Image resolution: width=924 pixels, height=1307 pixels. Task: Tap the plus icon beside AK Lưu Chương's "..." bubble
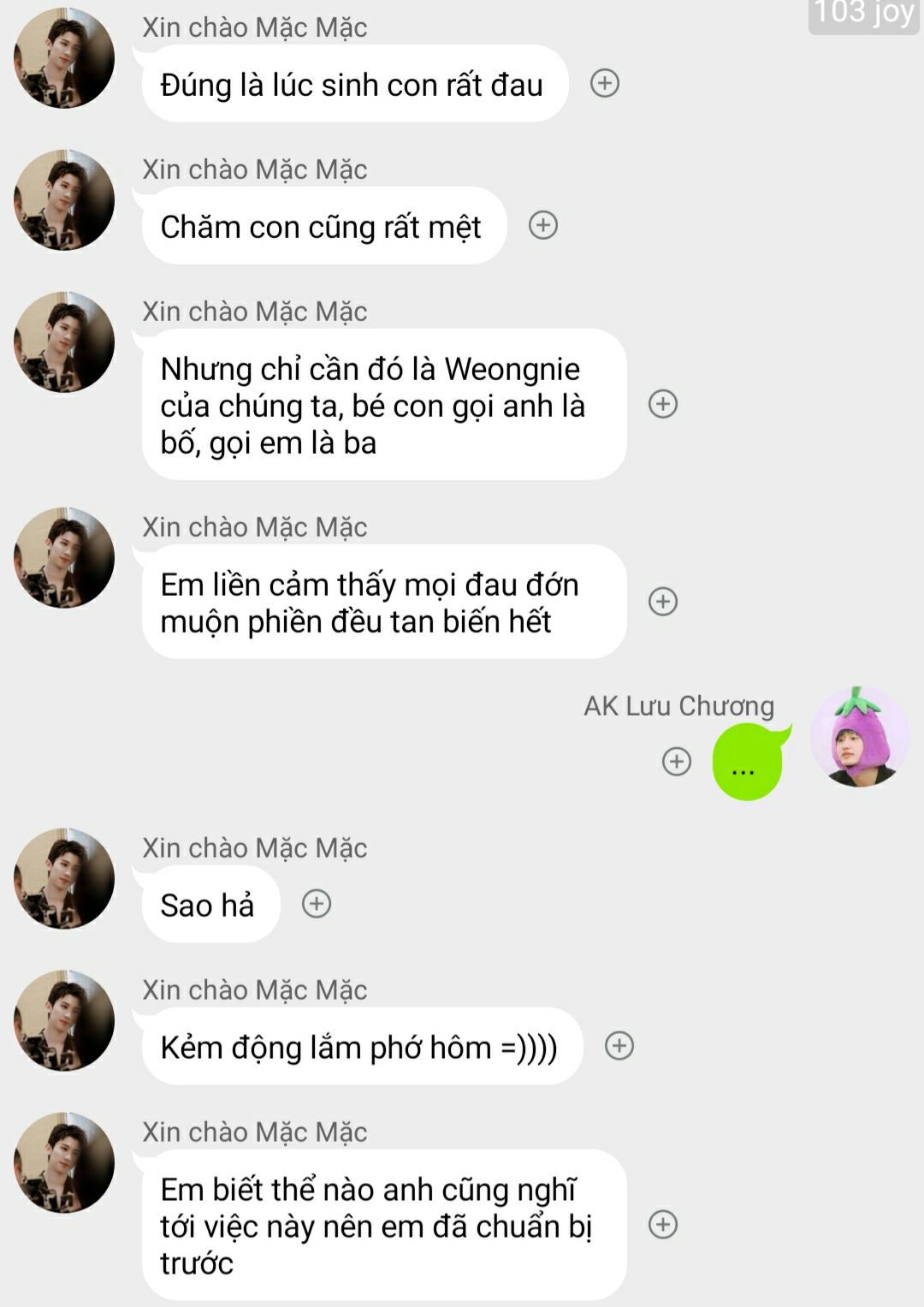point(677,761)
